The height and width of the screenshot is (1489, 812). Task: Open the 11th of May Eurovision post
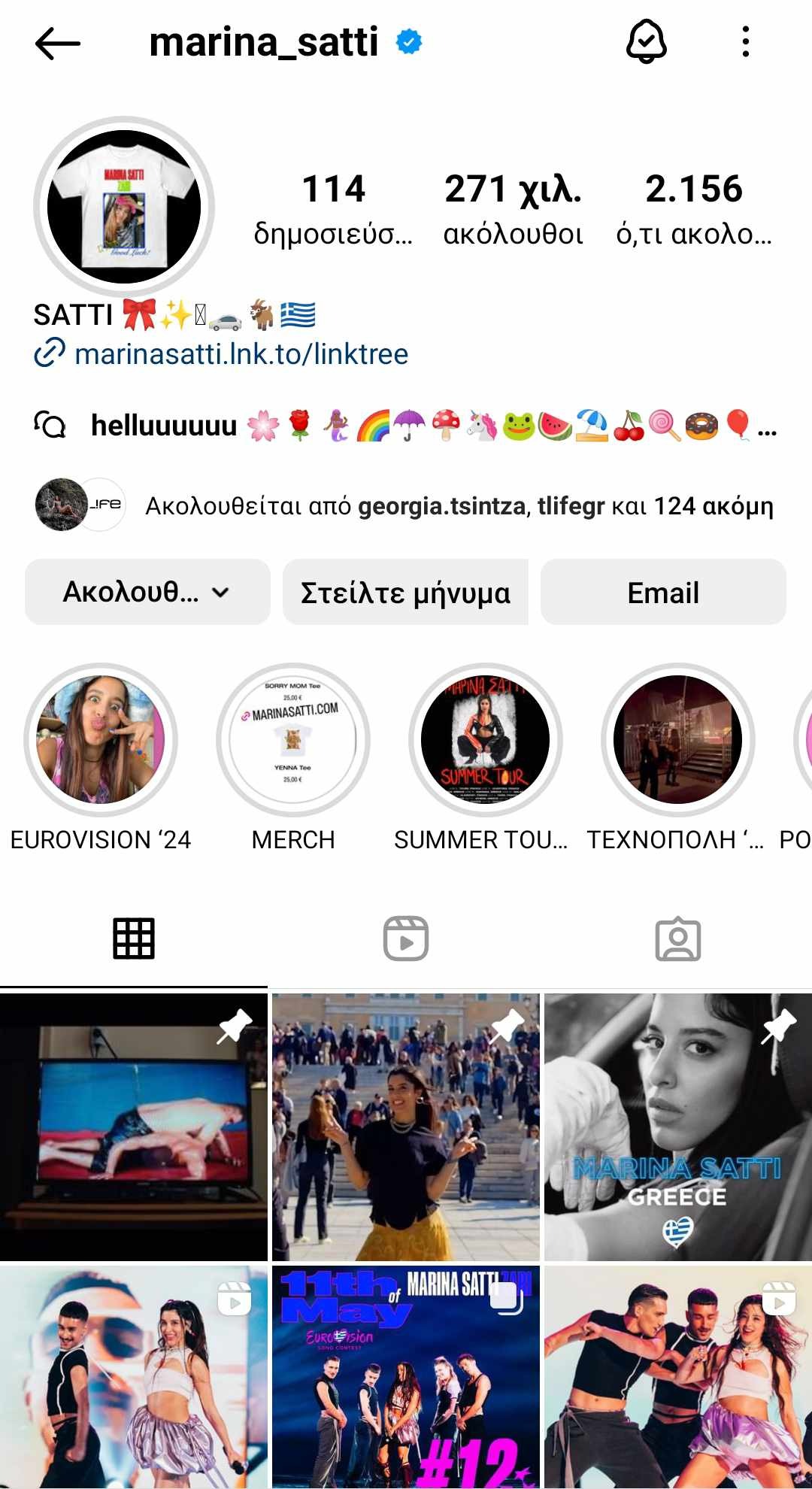406,1376
